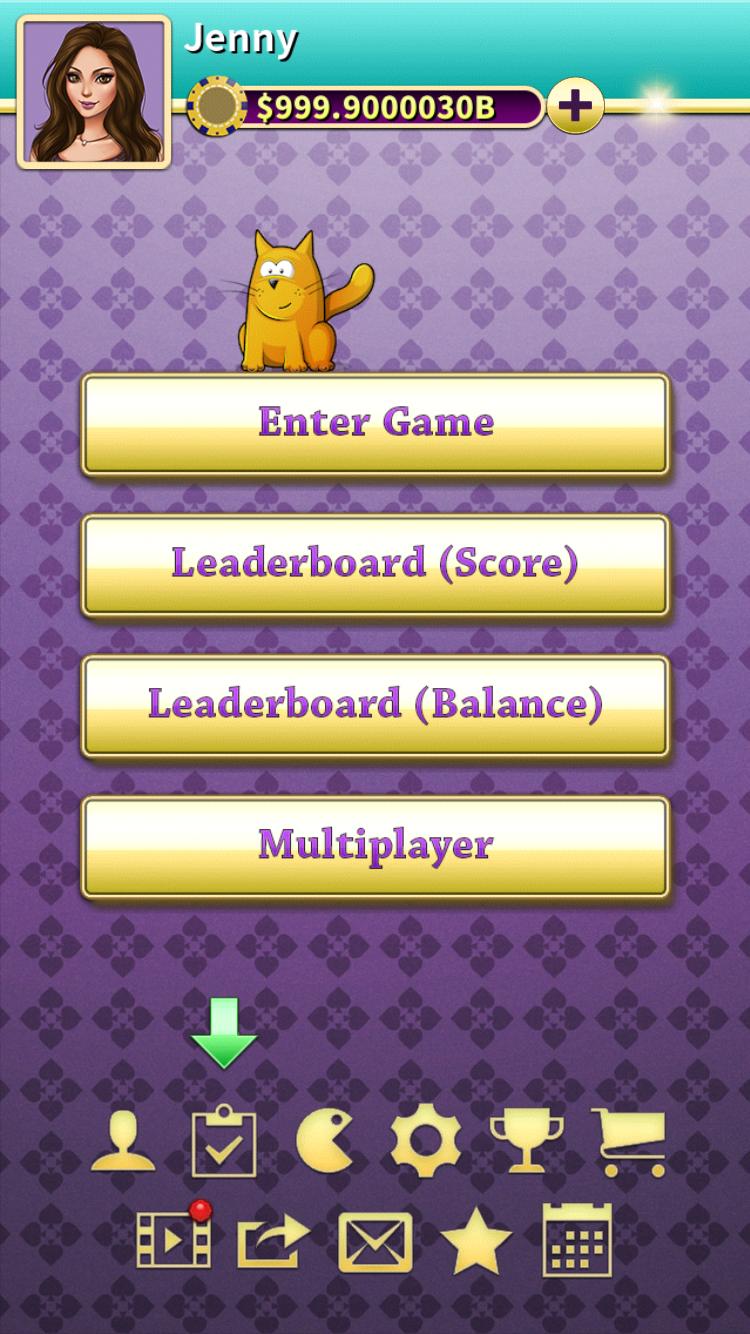Open the calendar icon

577,1241
